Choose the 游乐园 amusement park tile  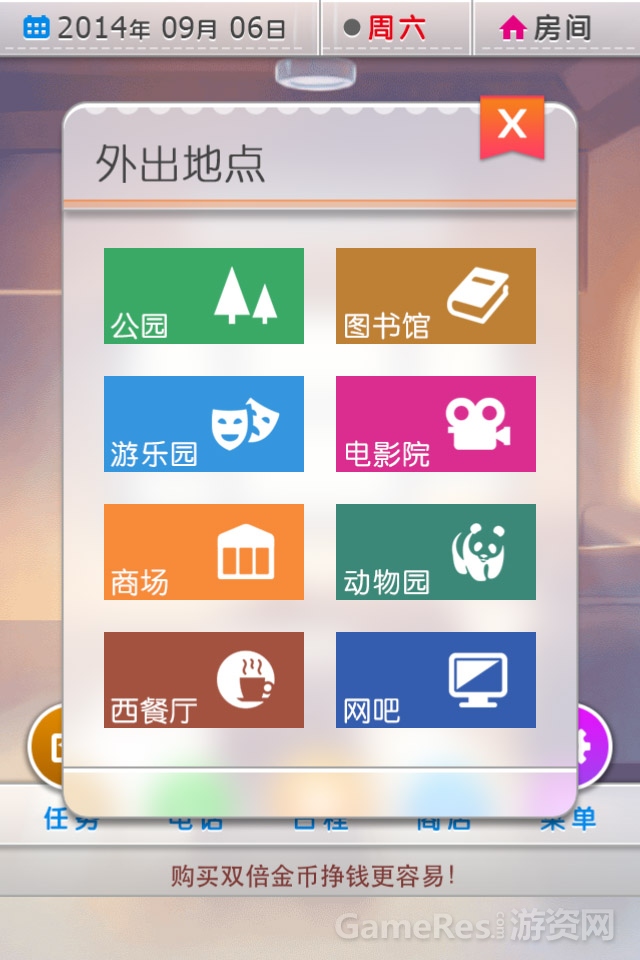[x=204, y=424]
